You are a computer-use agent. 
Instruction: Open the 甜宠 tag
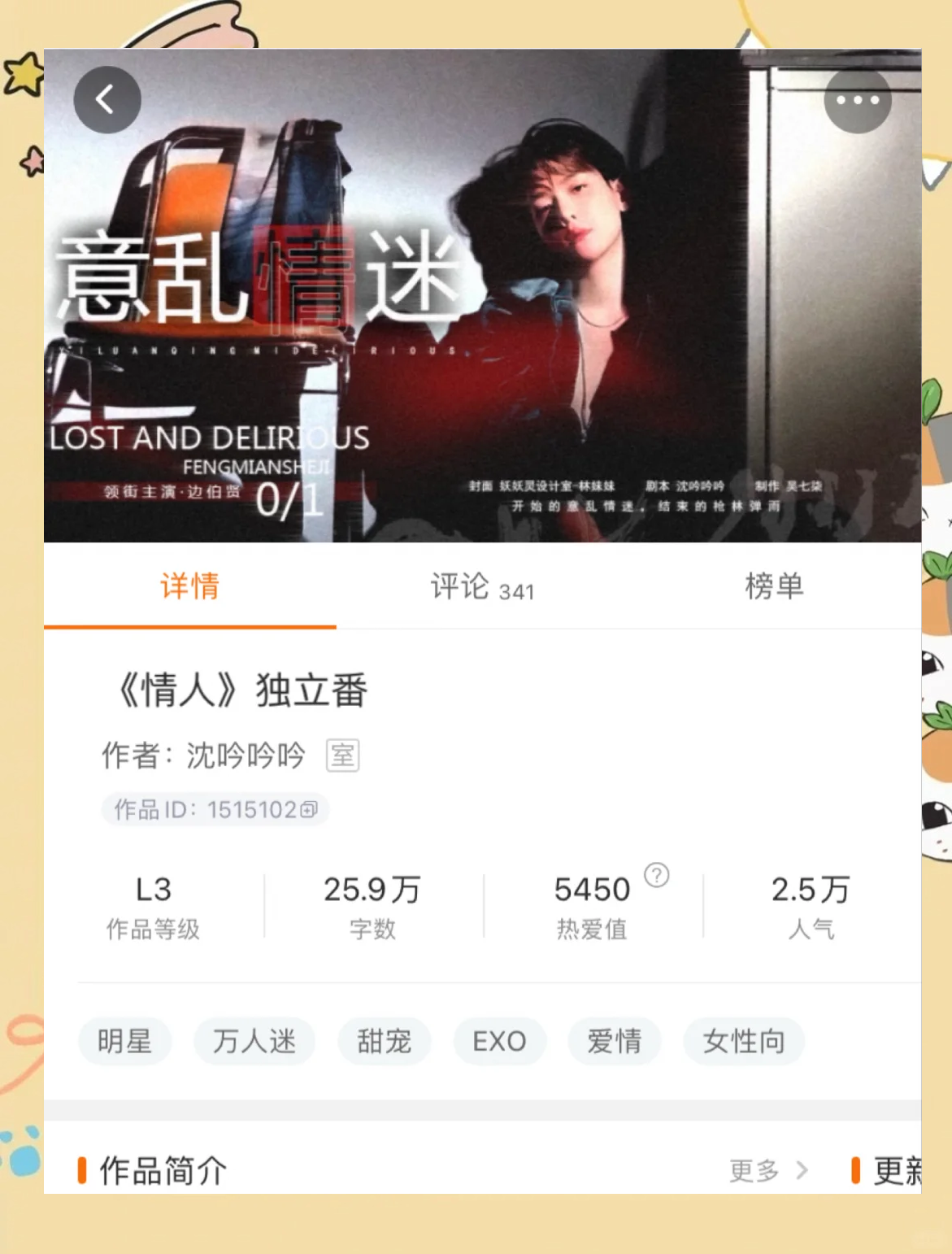click(x=385, y=1041)
